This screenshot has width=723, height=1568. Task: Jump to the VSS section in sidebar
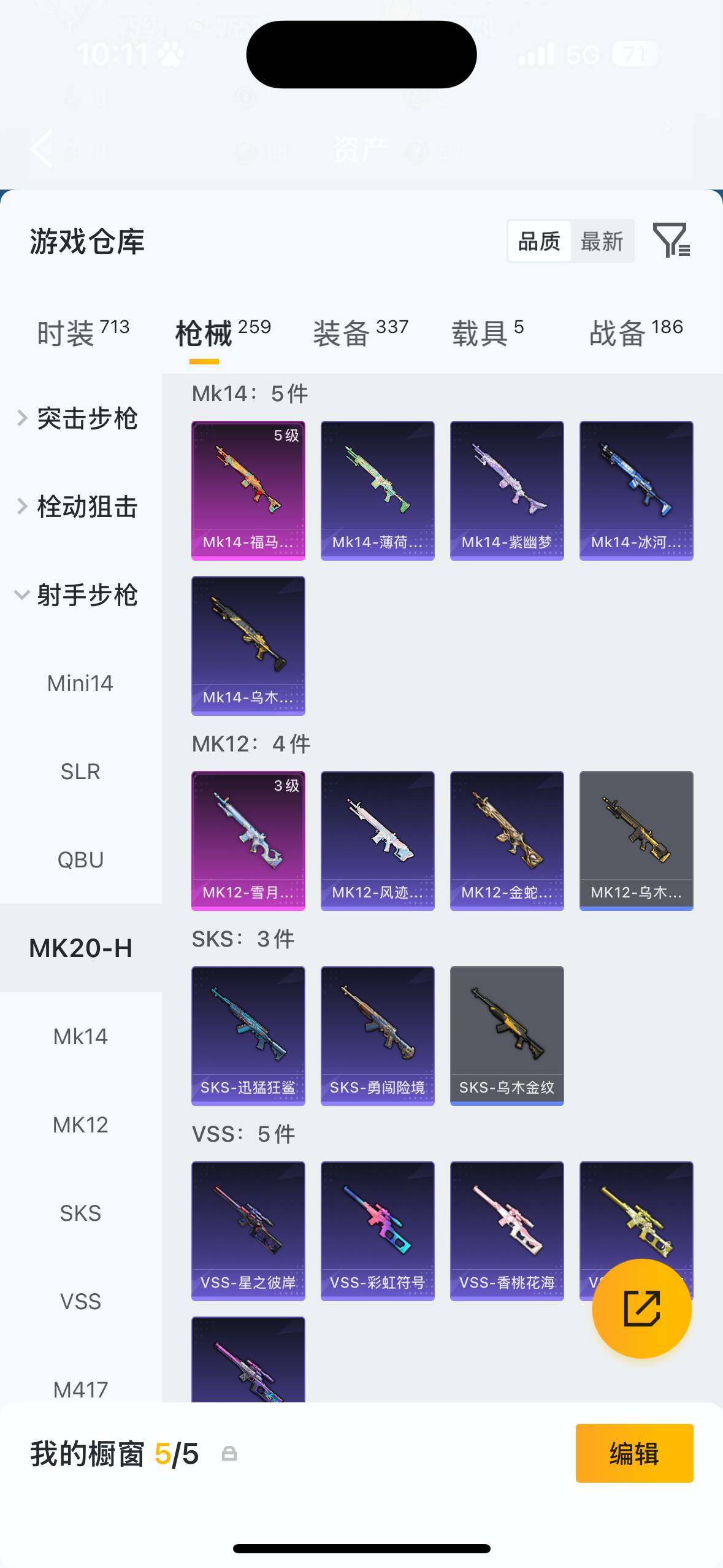(80, 1302)
